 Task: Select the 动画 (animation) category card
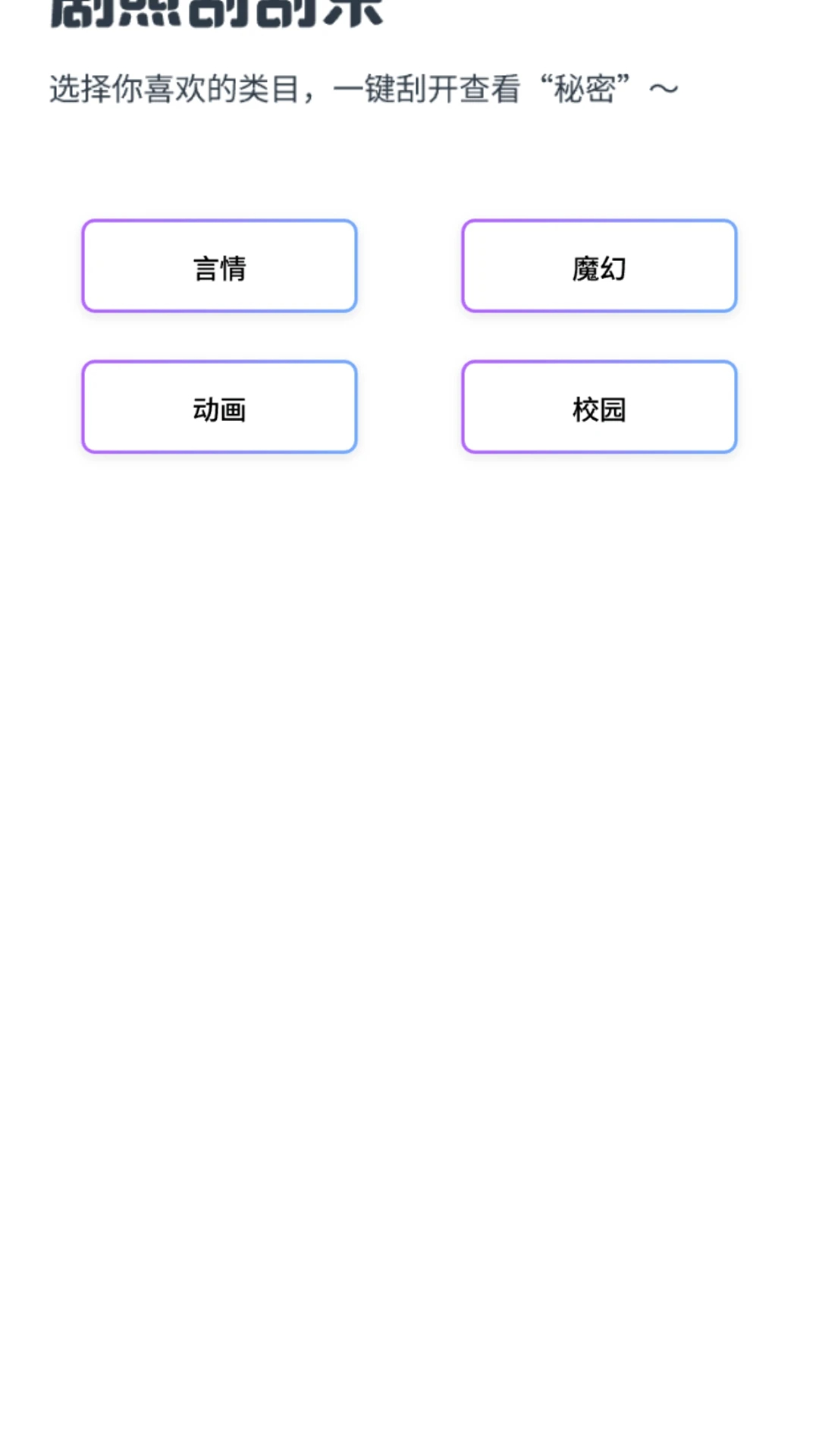220,408
